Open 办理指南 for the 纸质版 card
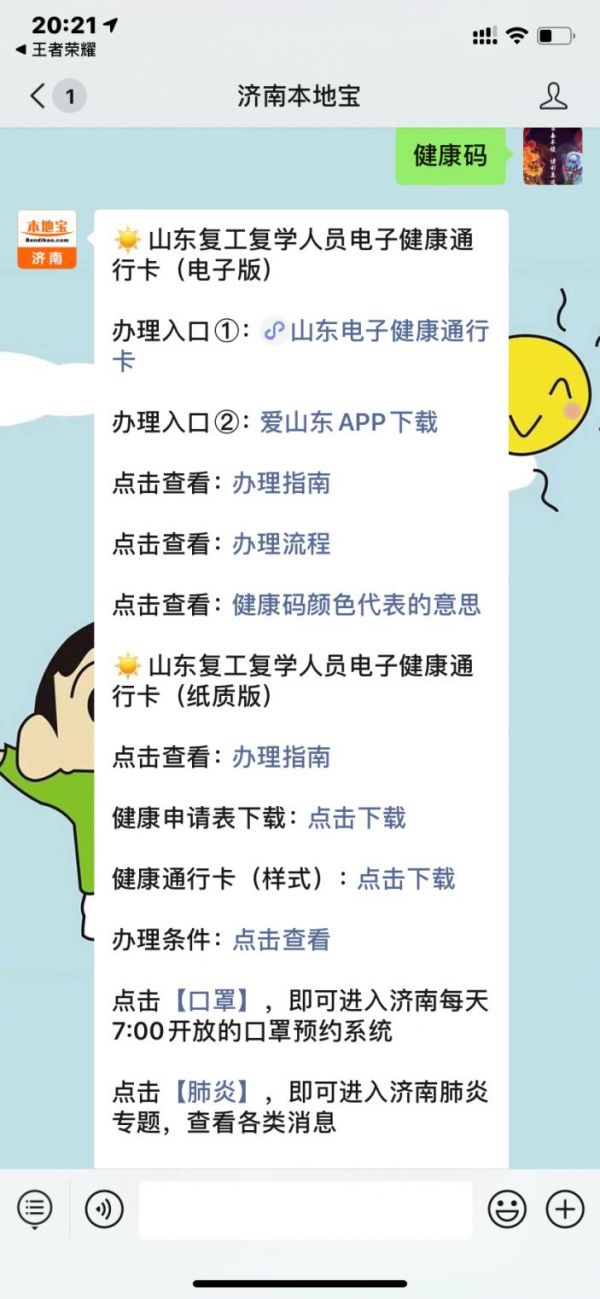The width and height of the screenshot is (600, 1299). (281, 757)
